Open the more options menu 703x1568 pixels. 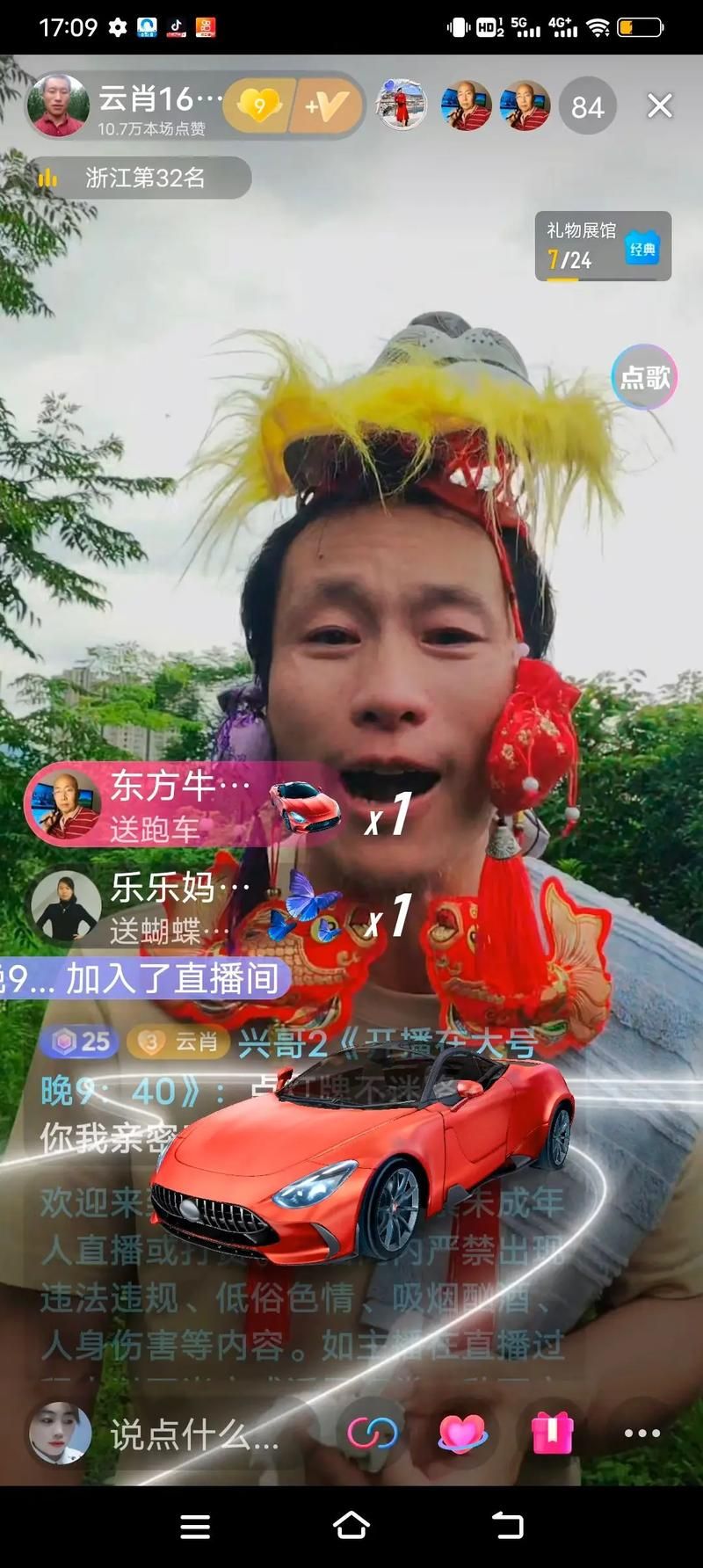[642, 1434]
